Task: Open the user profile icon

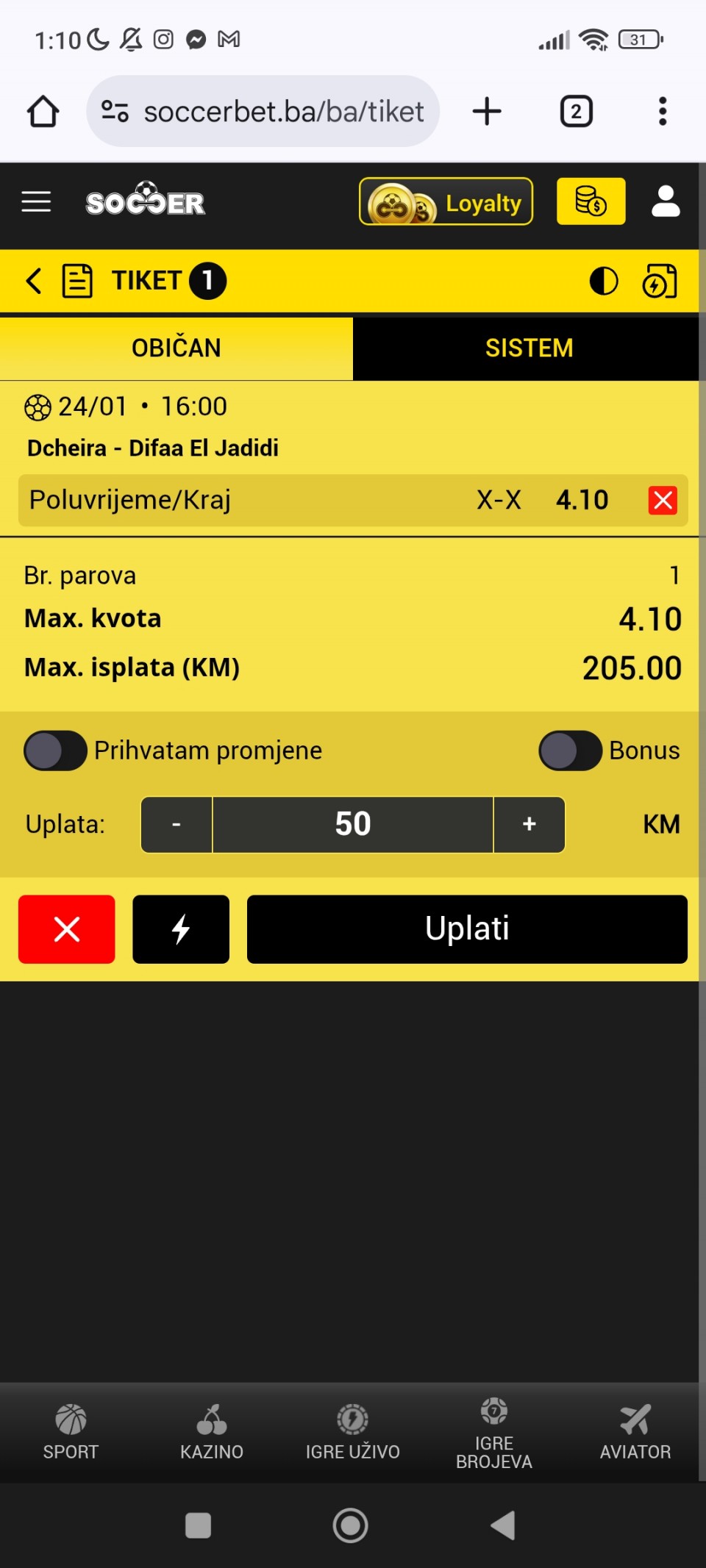Action: 666,201
